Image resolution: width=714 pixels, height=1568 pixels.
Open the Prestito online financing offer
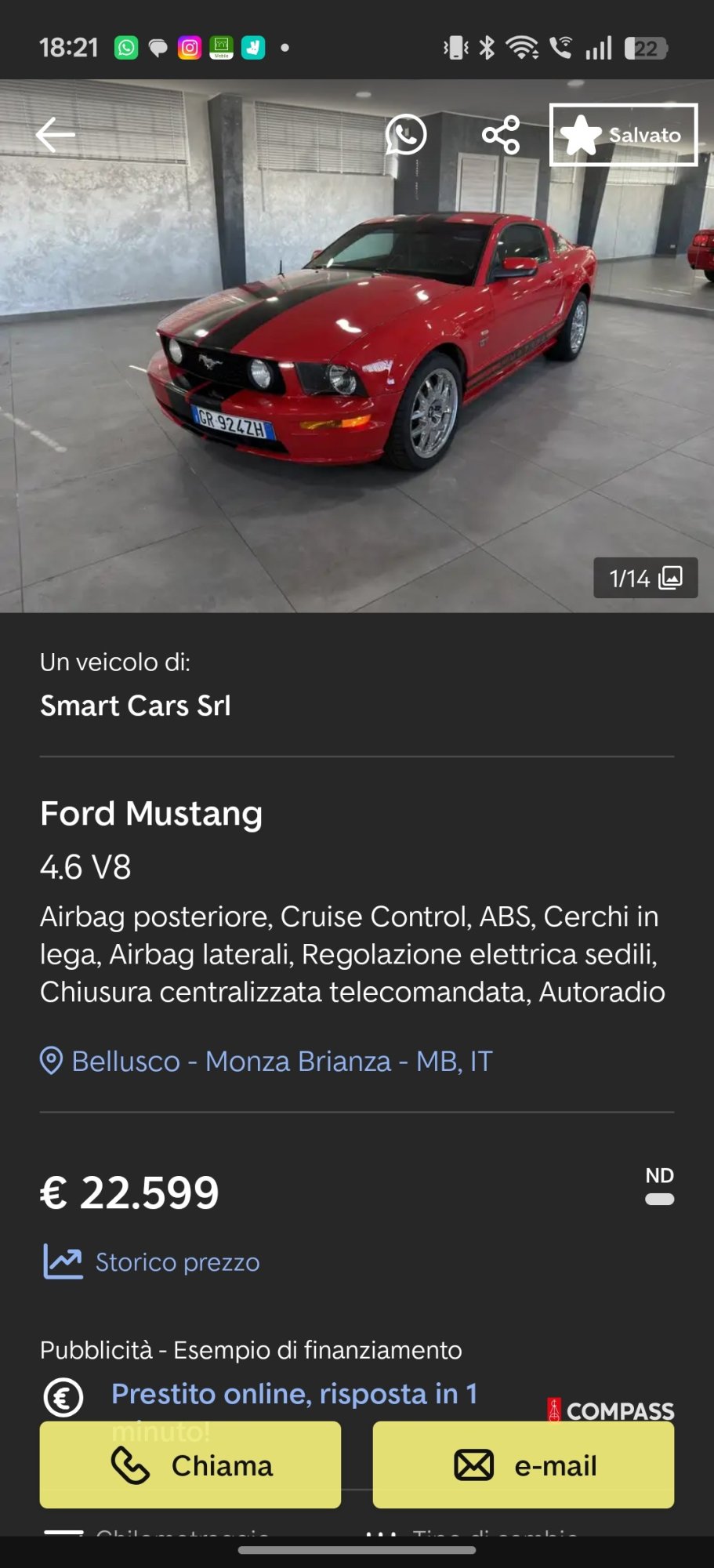click(294, 1394)
